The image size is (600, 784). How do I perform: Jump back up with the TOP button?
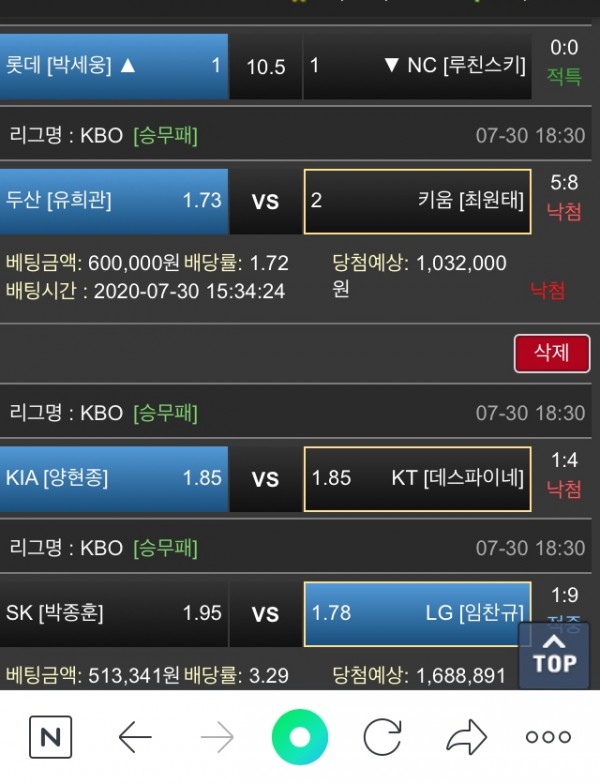click(x=554, y=653)
